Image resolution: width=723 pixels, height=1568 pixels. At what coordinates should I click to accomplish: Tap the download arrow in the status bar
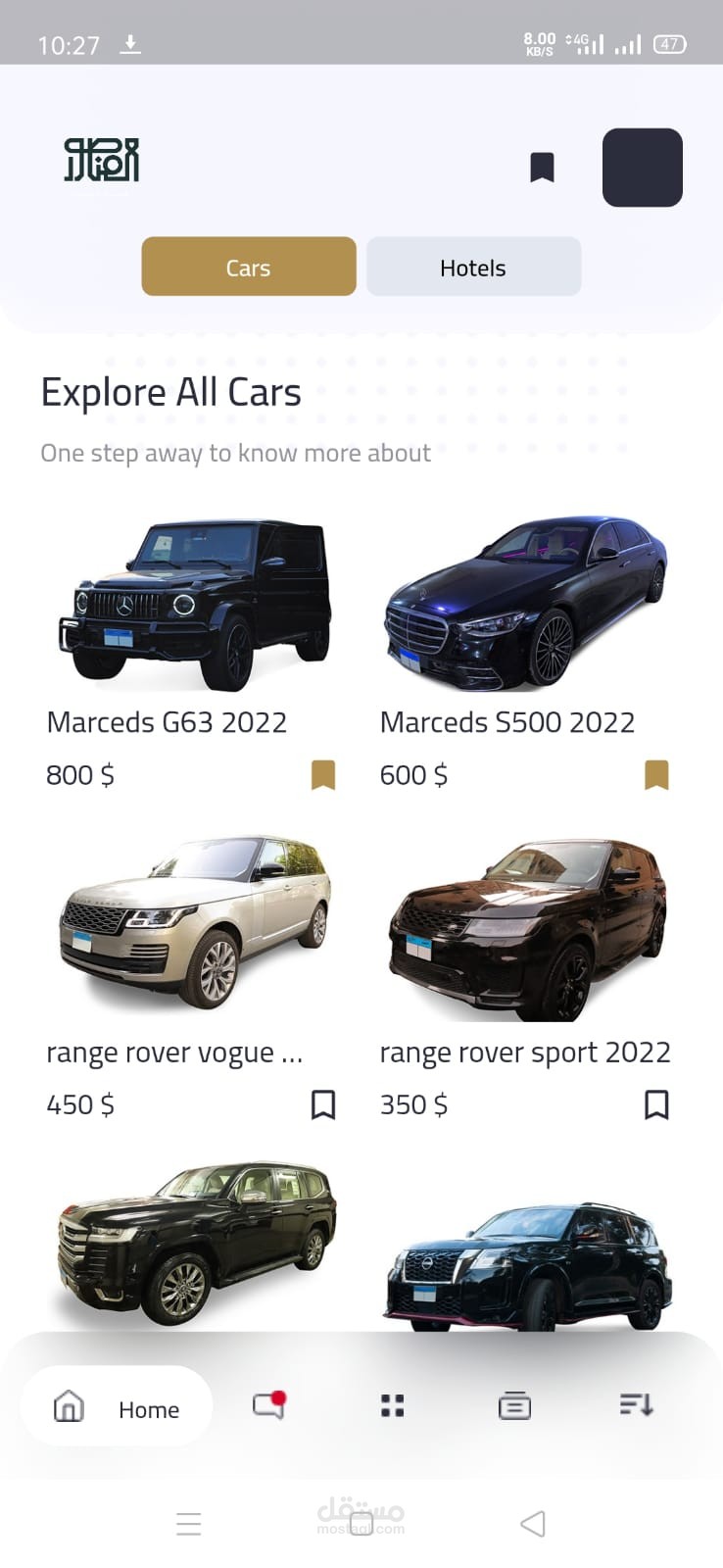[130, 44]
